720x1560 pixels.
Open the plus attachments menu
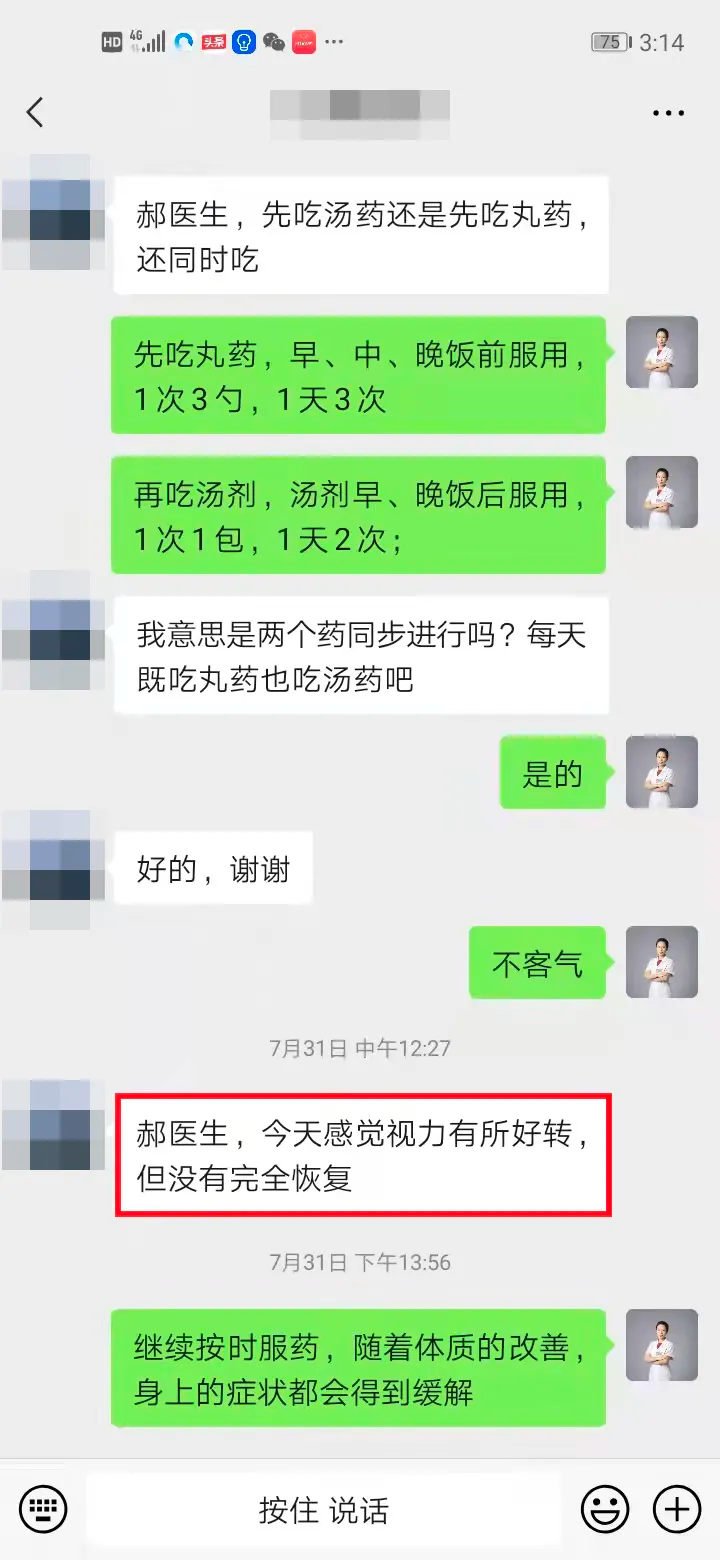click(677, 1508)
